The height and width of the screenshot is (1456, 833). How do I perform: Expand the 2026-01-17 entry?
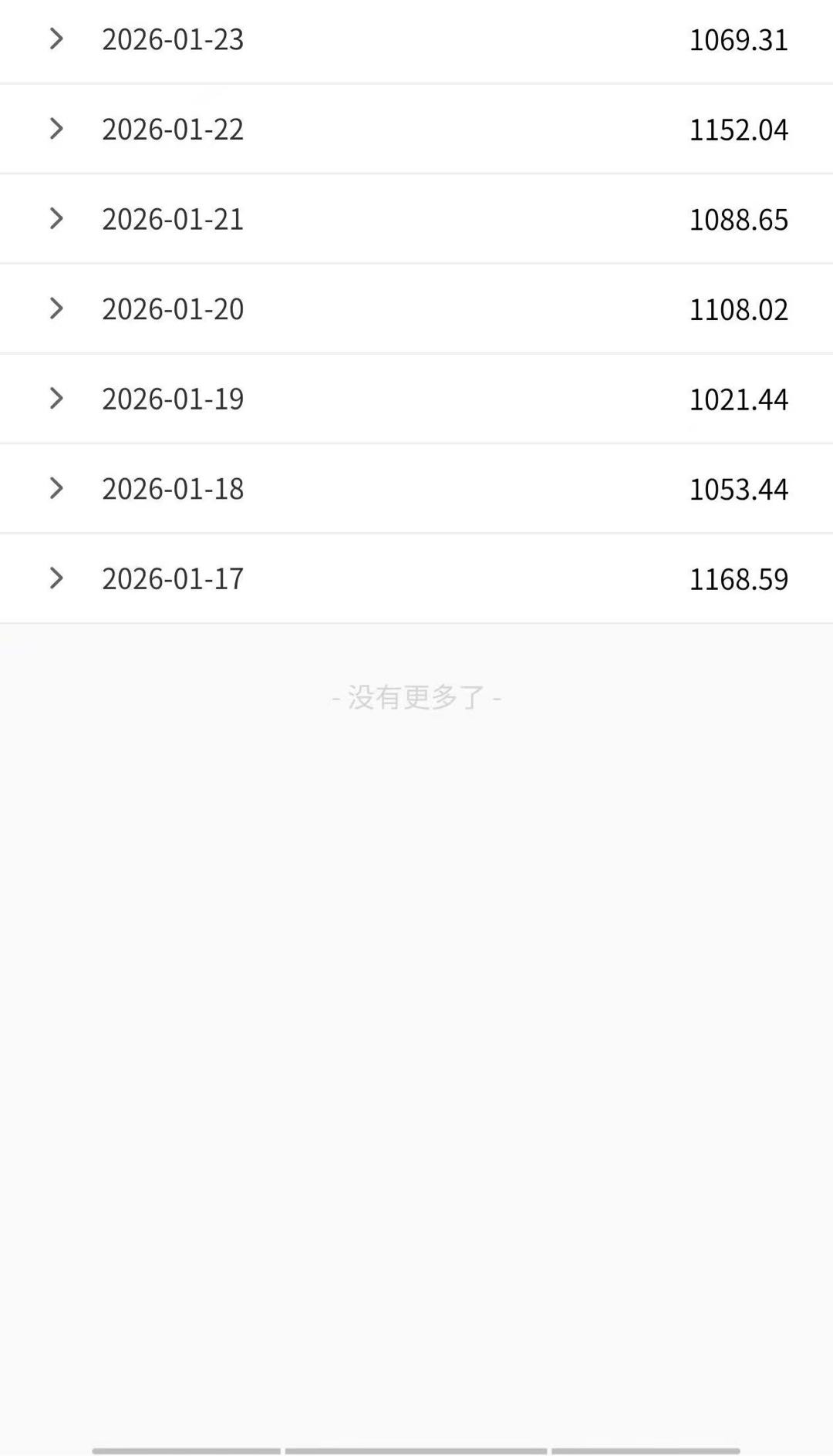point(56,578)
